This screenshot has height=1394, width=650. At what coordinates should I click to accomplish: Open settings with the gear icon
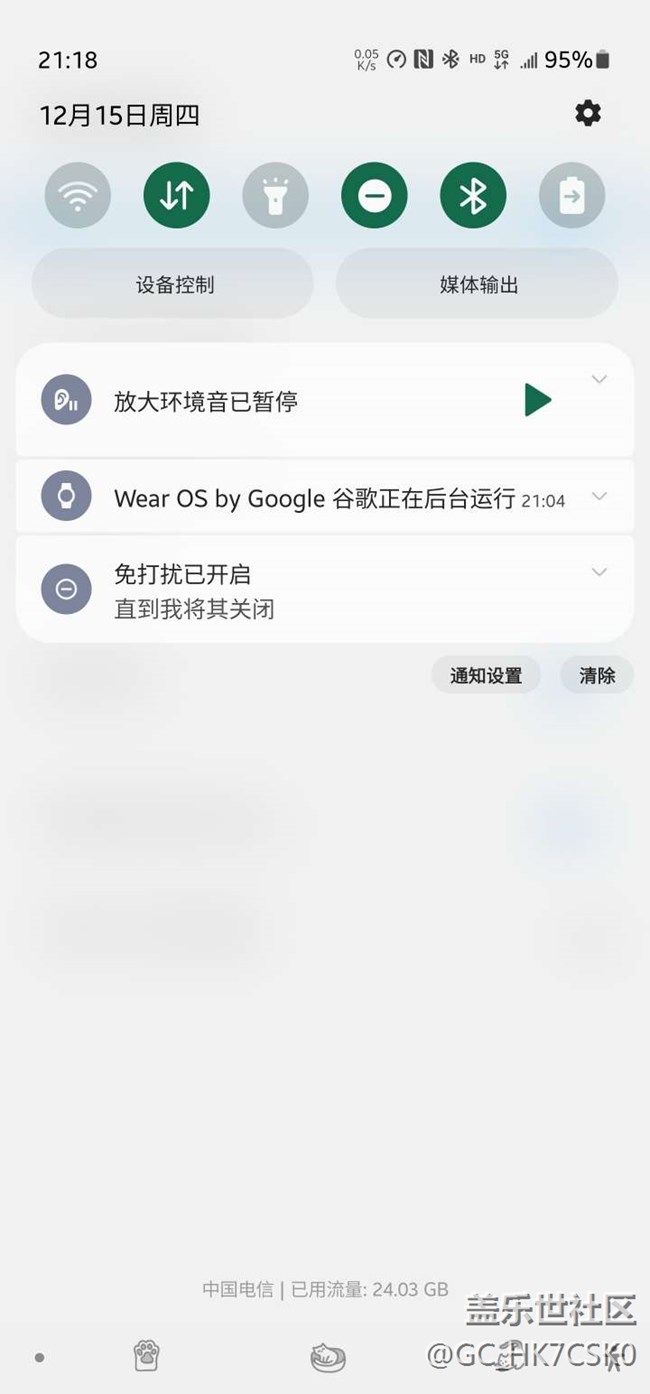tap(588, 114)
